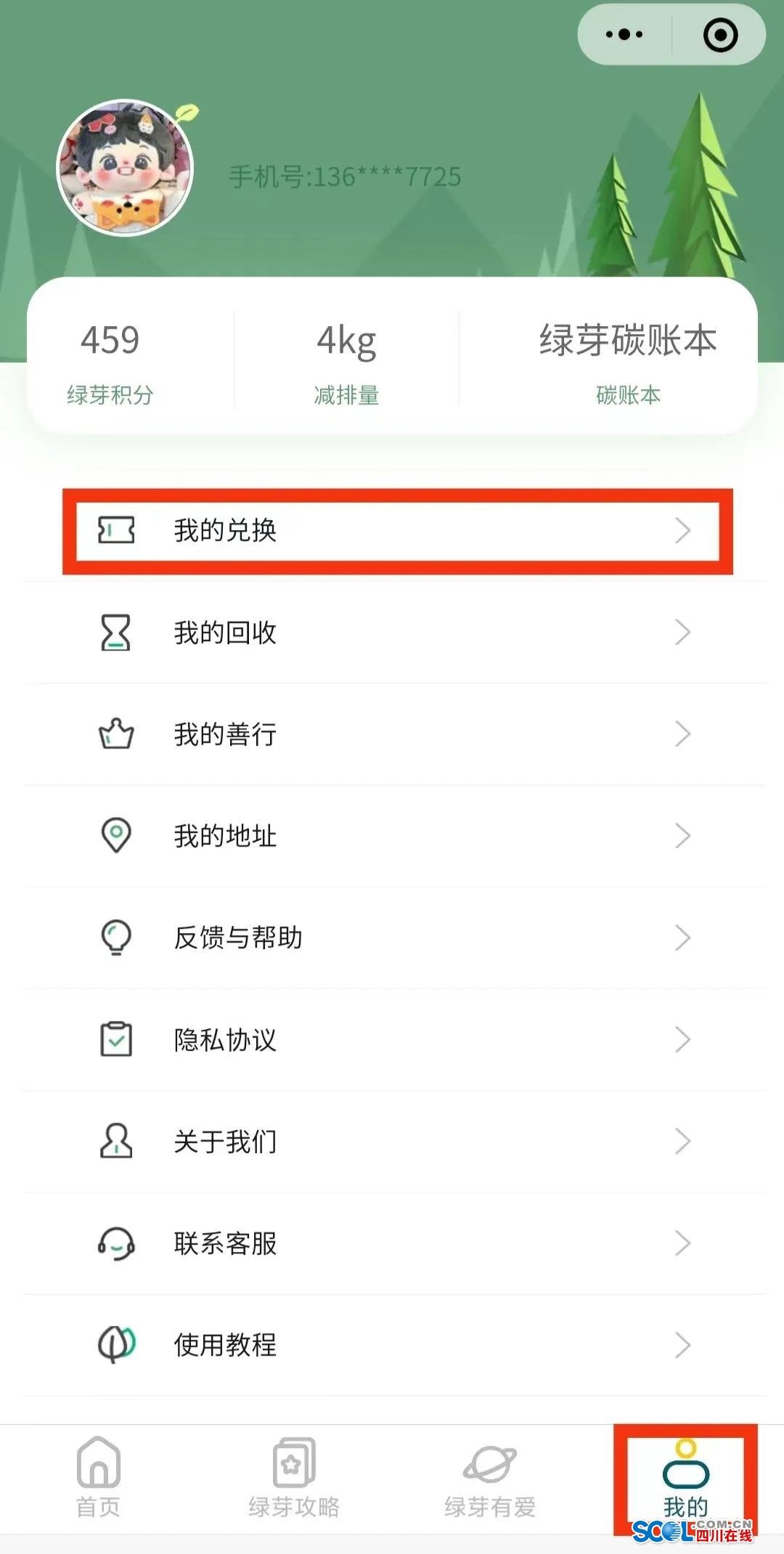784x1554 pixels.
Task: Tap the profile avatar picture
Action: (125, 168)
